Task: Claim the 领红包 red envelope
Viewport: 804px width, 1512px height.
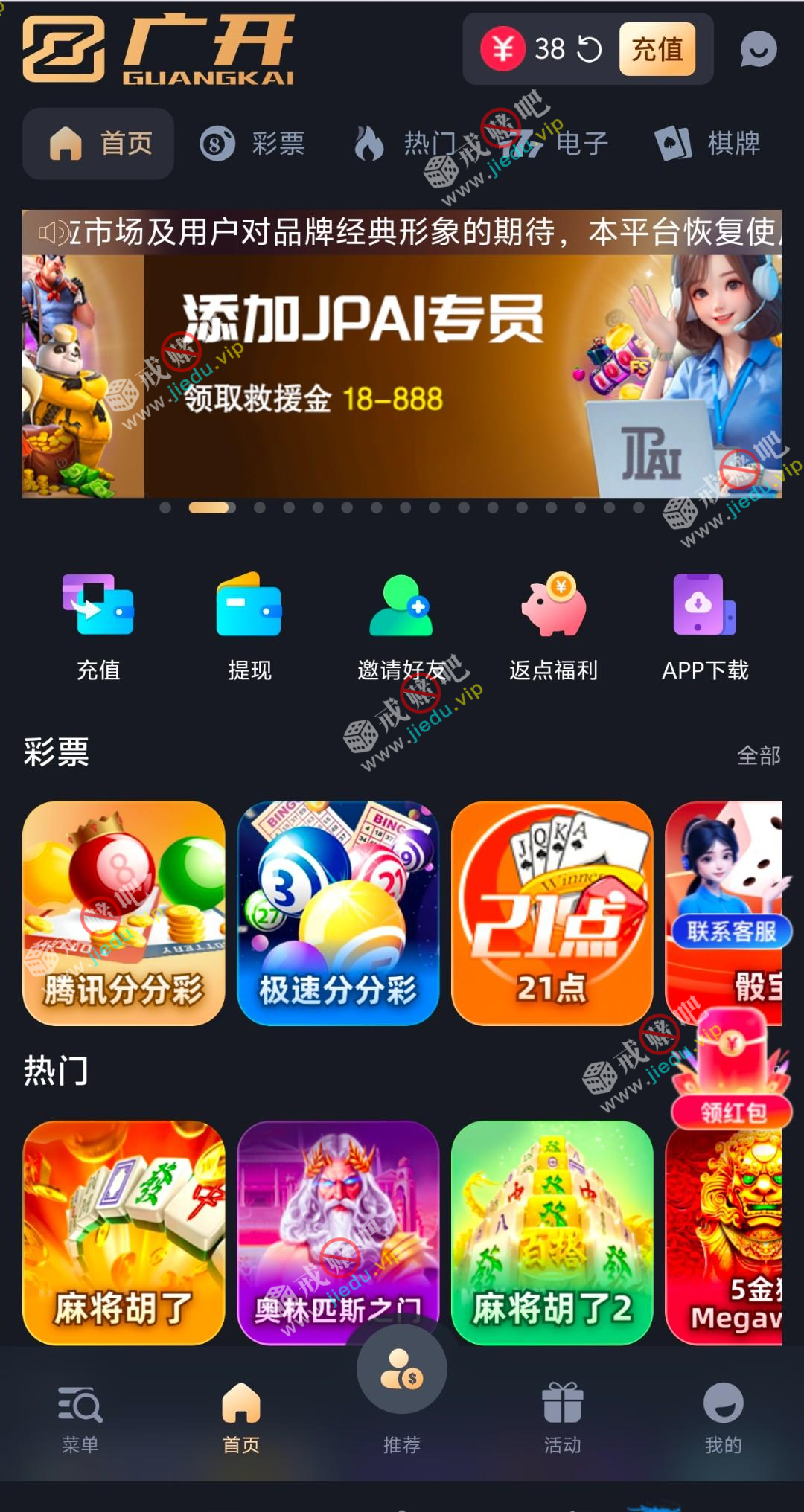Action: point(733,1071)
